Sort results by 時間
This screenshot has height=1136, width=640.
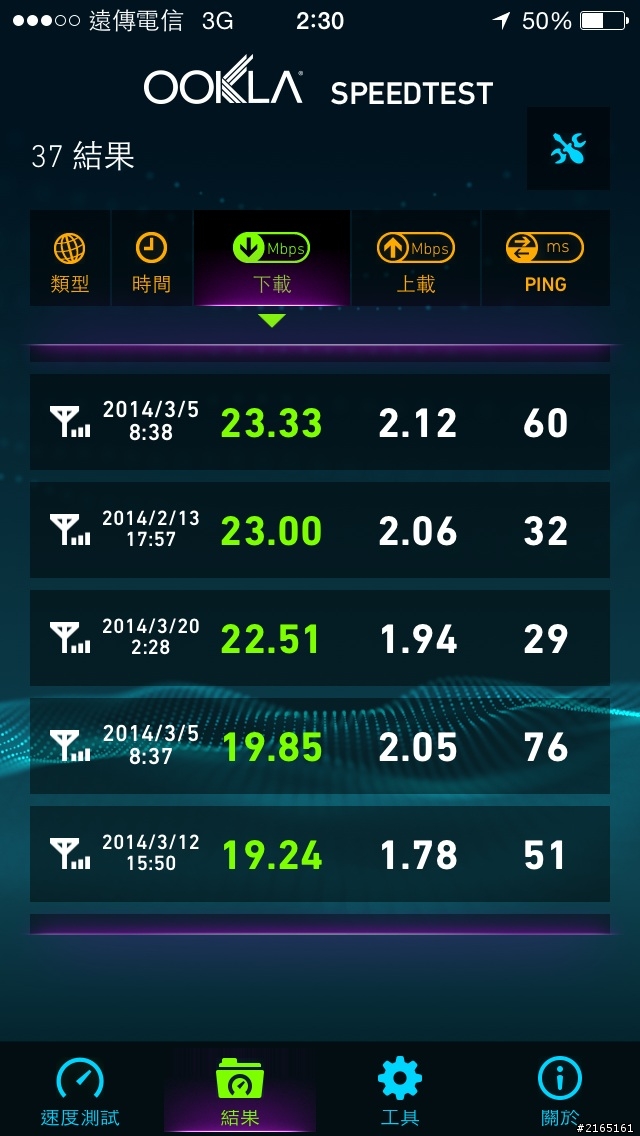[x=151, y=260]
